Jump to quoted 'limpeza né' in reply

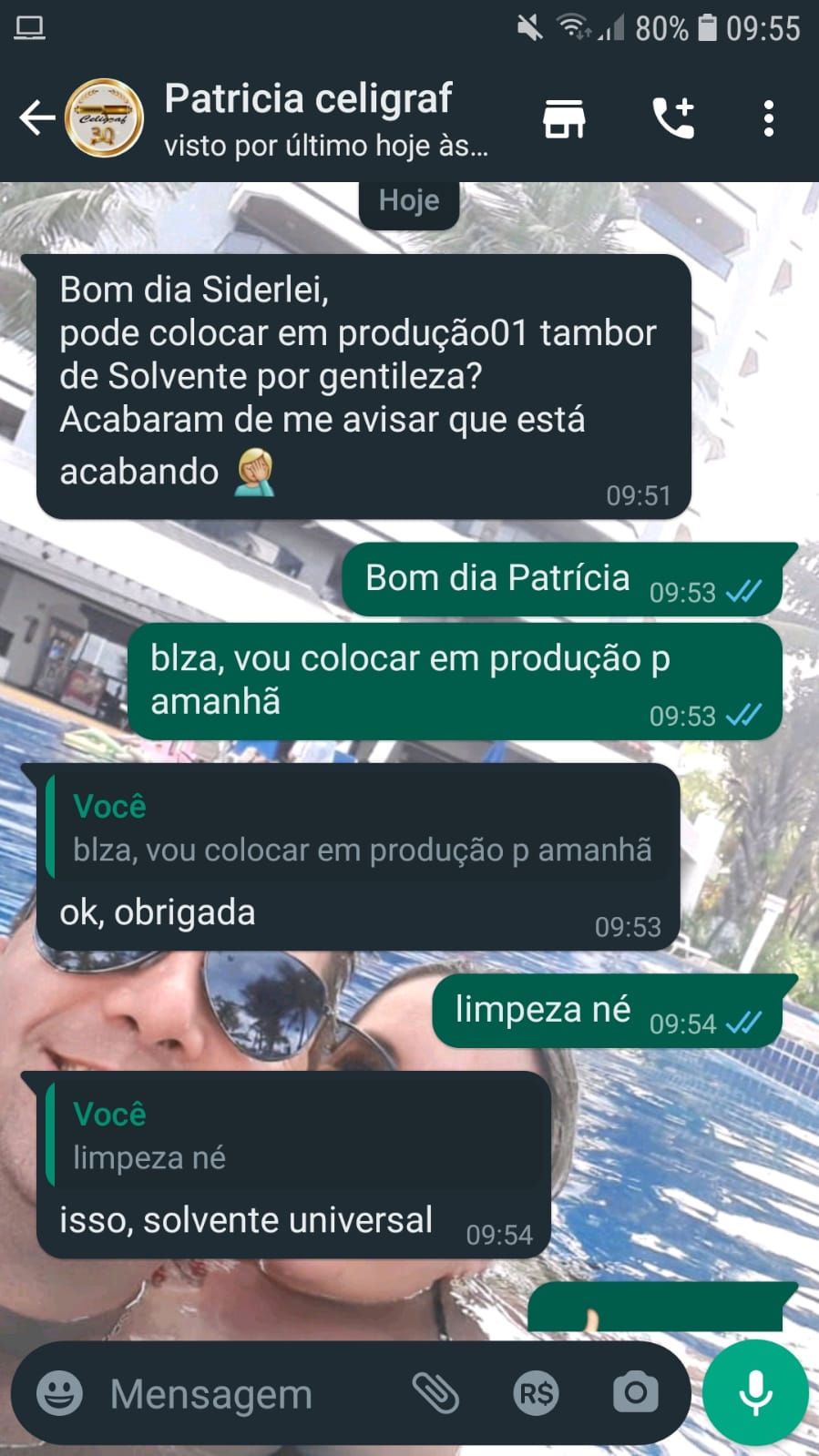coord(296,1136)
